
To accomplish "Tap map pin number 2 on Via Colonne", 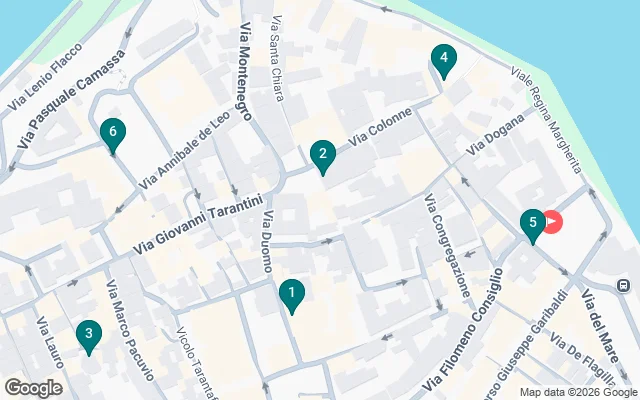I will [322, 155].
